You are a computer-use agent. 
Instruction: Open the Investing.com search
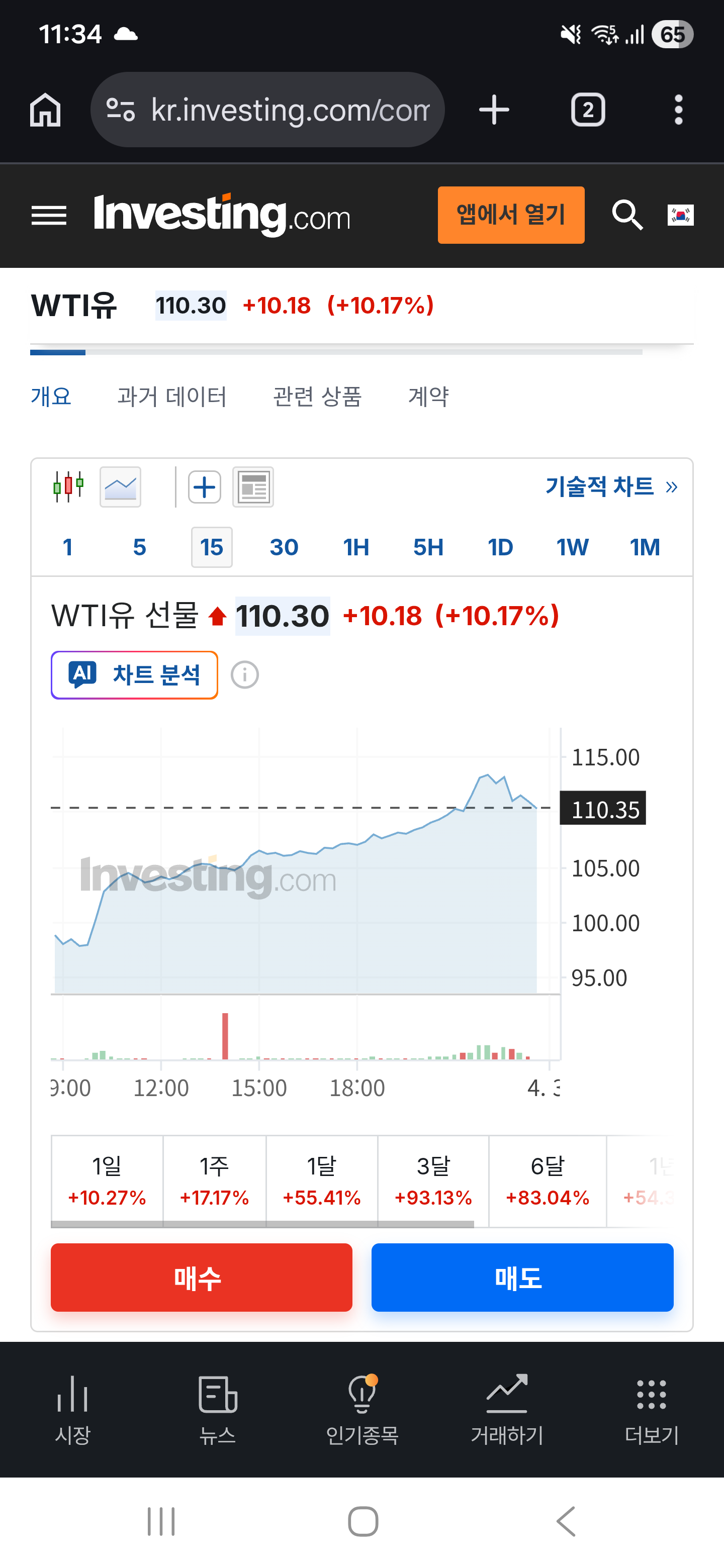click(626, 215)
